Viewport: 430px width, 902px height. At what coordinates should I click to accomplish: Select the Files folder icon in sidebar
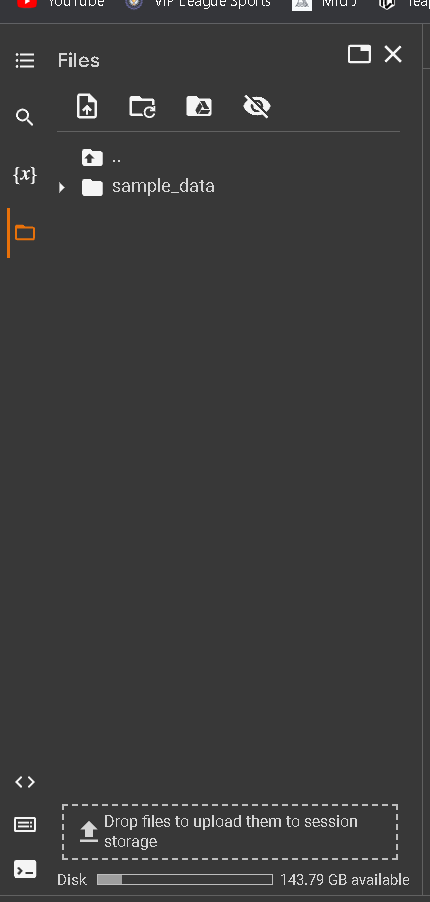coord(25,233)
